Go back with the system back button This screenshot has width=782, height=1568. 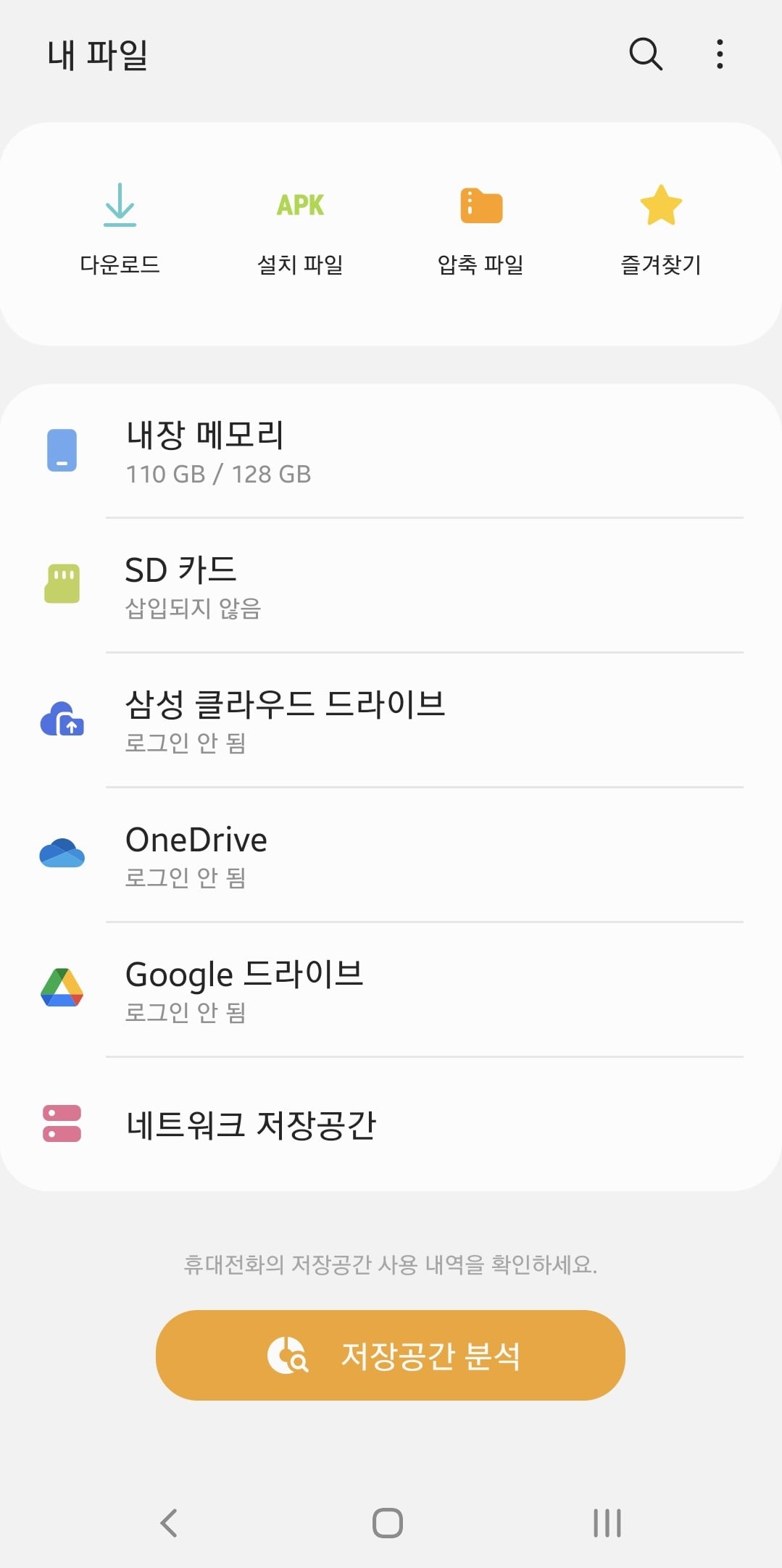(x=169, y=1522)
